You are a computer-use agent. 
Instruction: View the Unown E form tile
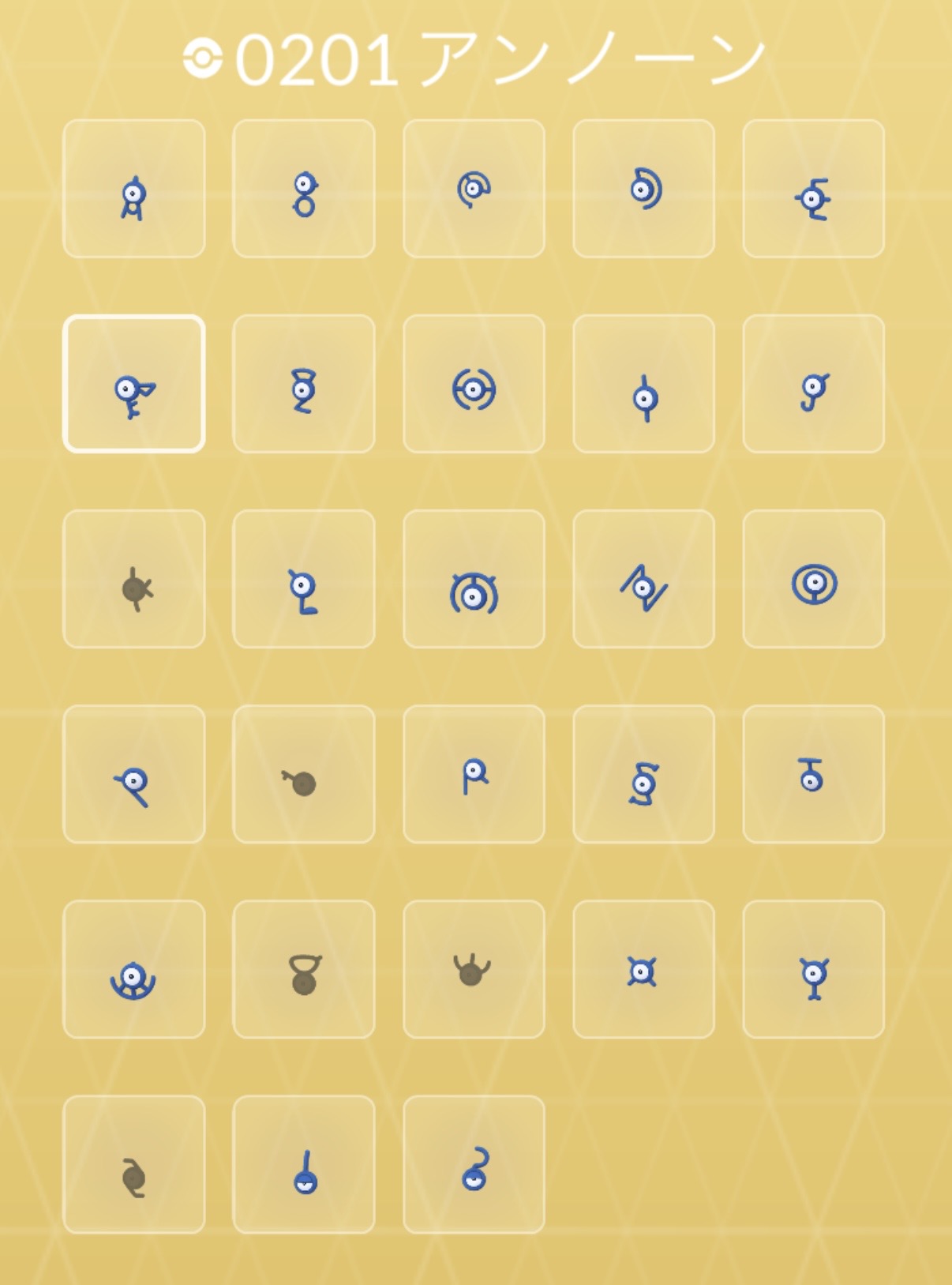(813, 189)
